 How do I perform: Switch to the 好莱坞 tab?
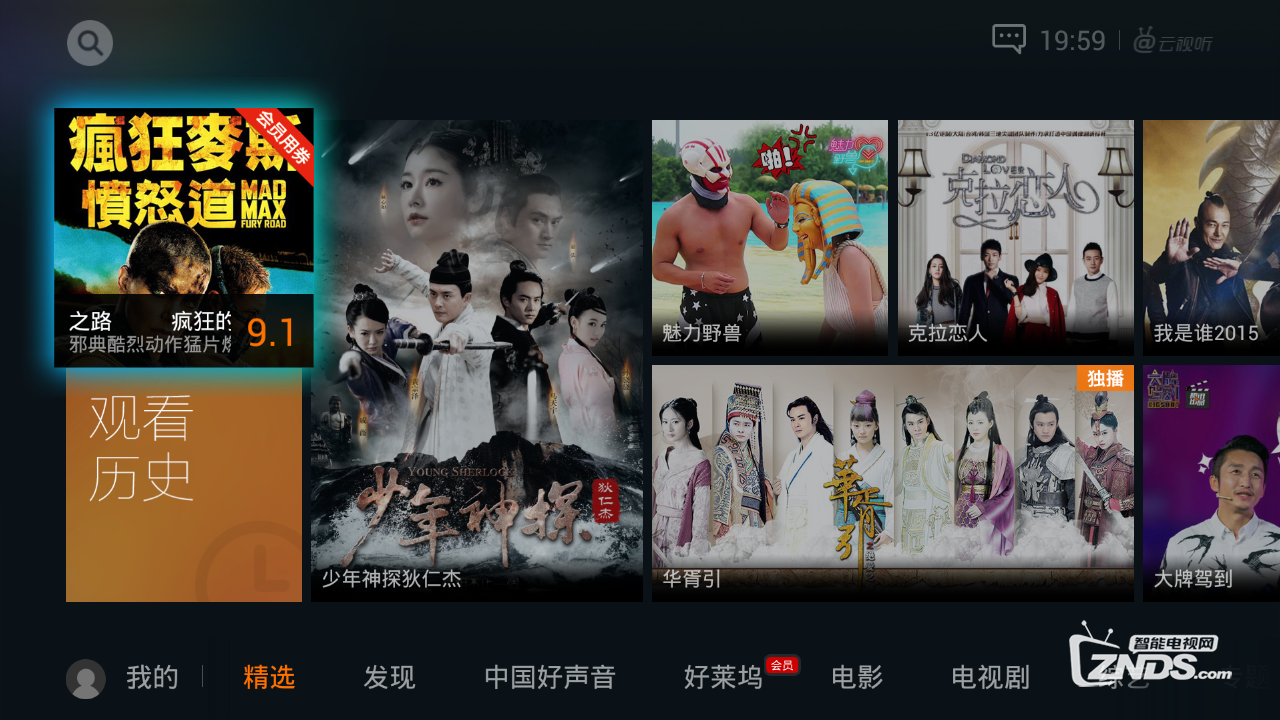click(723, 678)
